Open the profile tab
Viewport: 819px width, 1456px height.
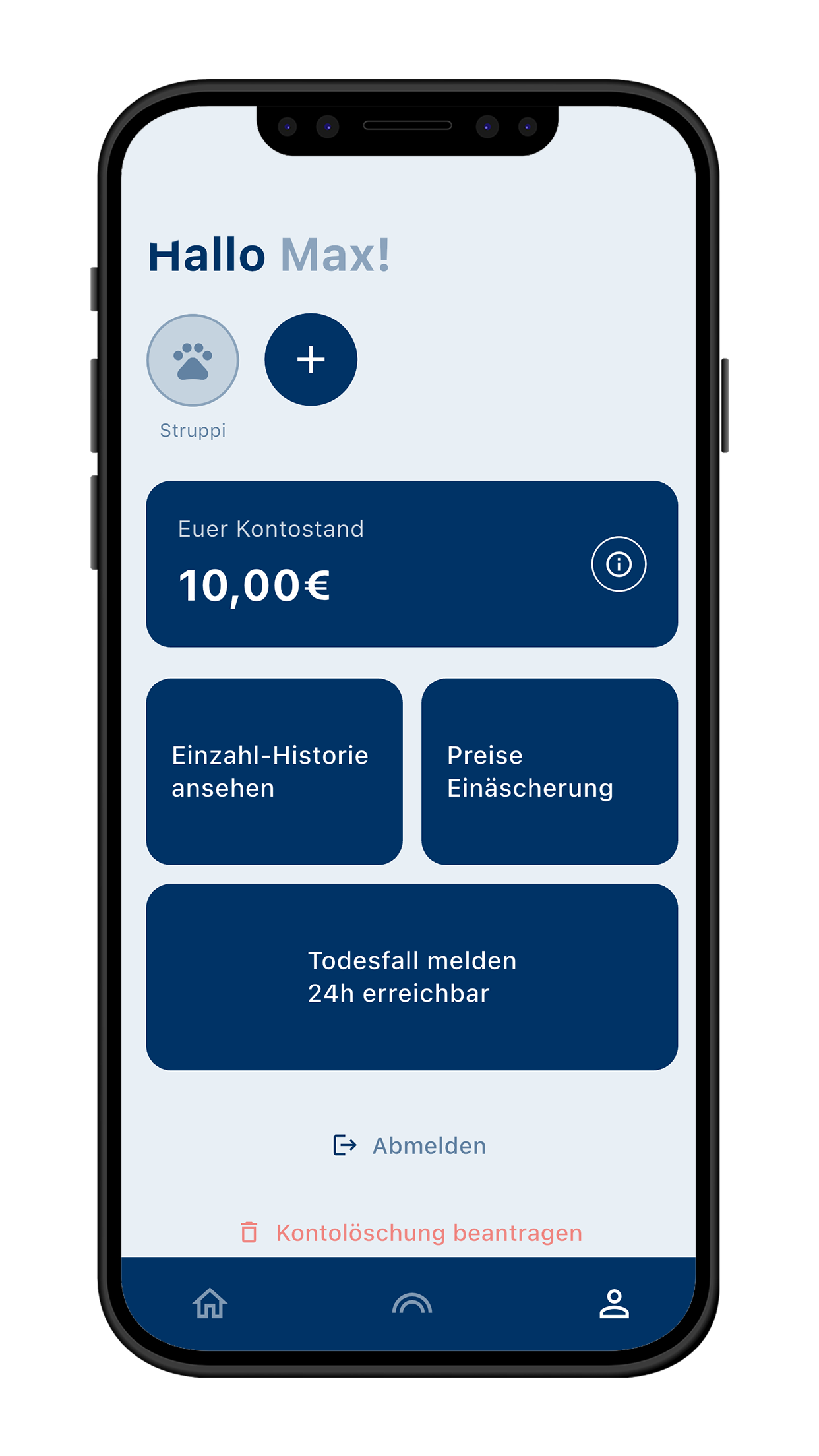[x=613, y=1304]
